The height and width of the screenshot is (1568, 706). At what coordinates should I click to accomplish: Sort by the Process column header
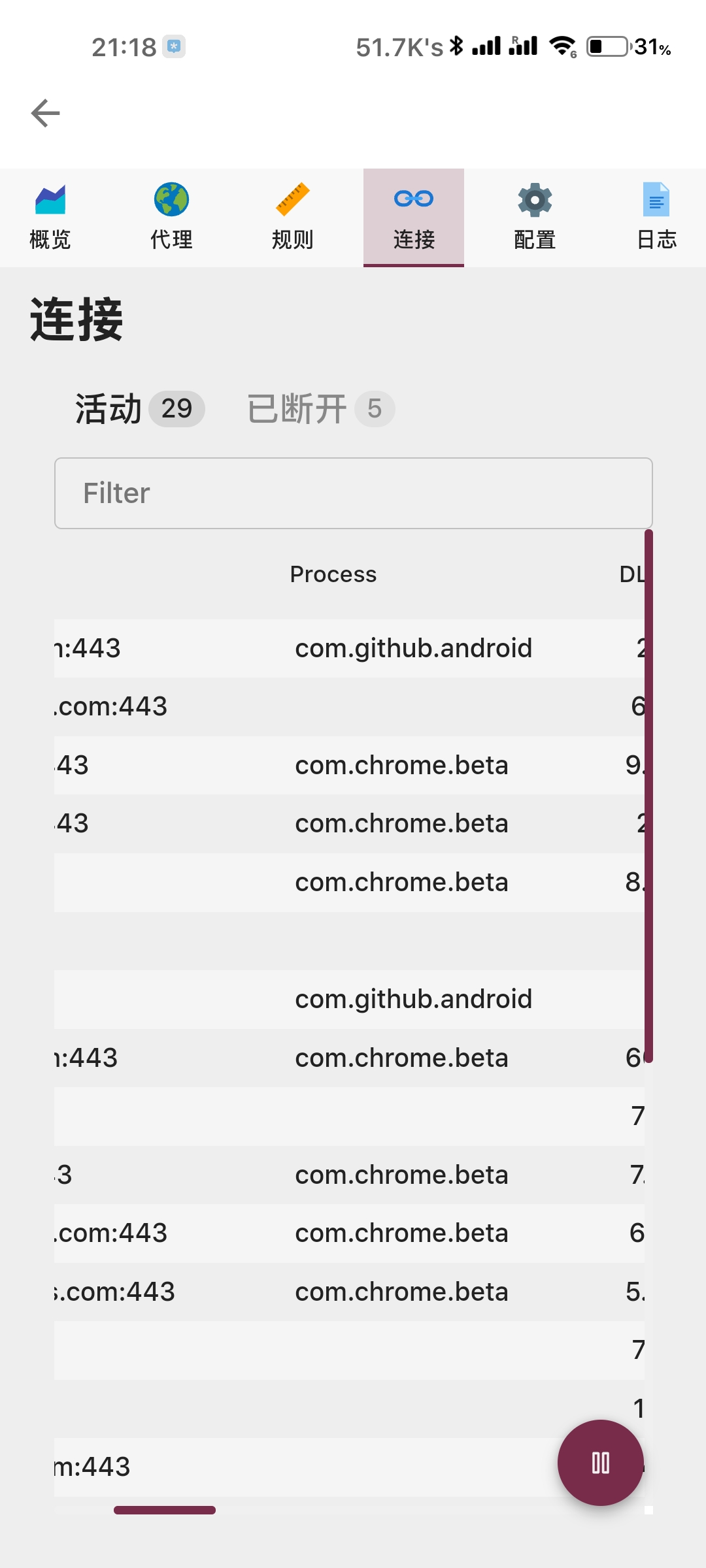tap(333, 574)
